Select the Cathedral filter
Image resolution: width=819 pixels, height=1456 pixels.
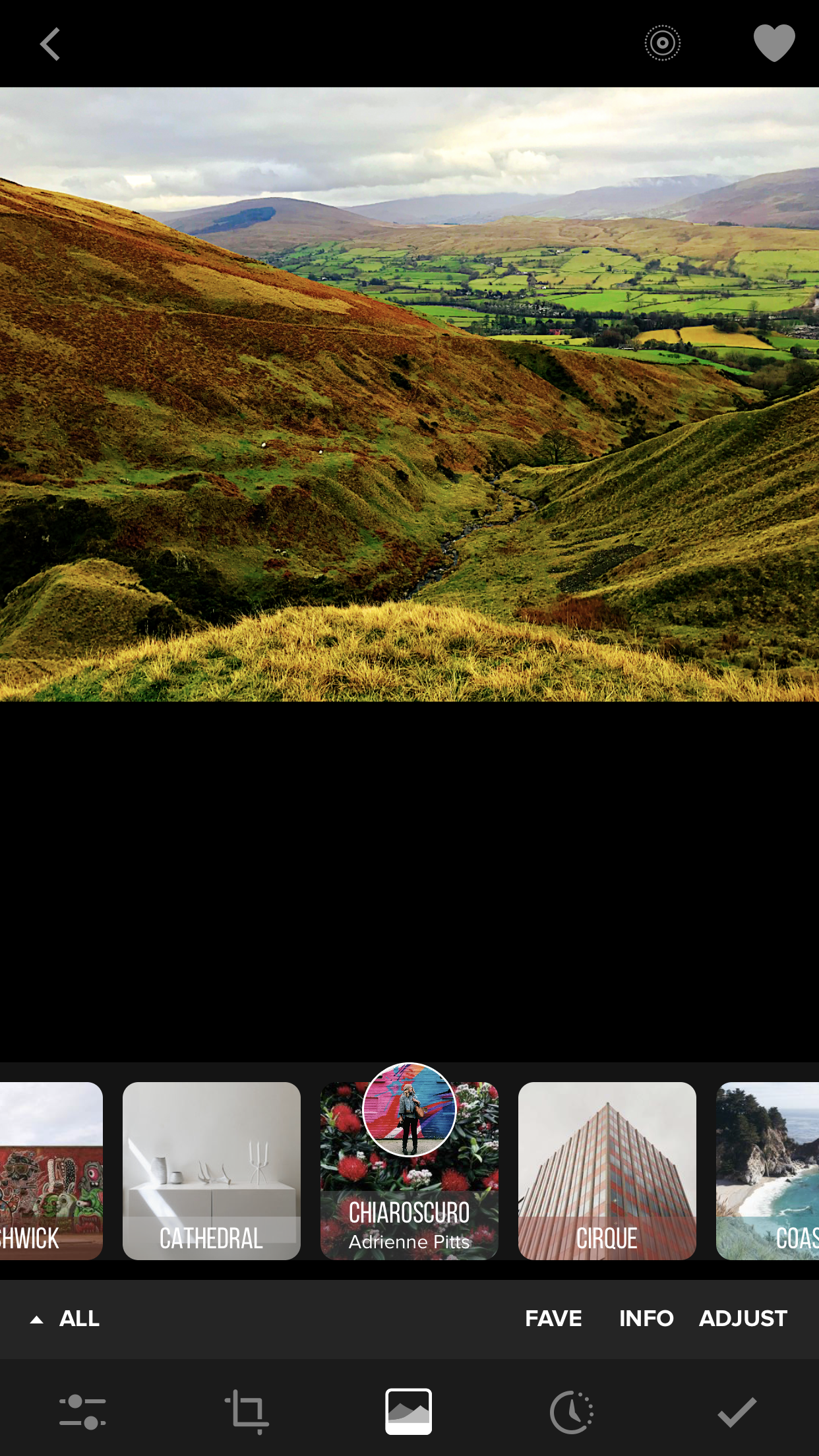[x=212, y=1170]
